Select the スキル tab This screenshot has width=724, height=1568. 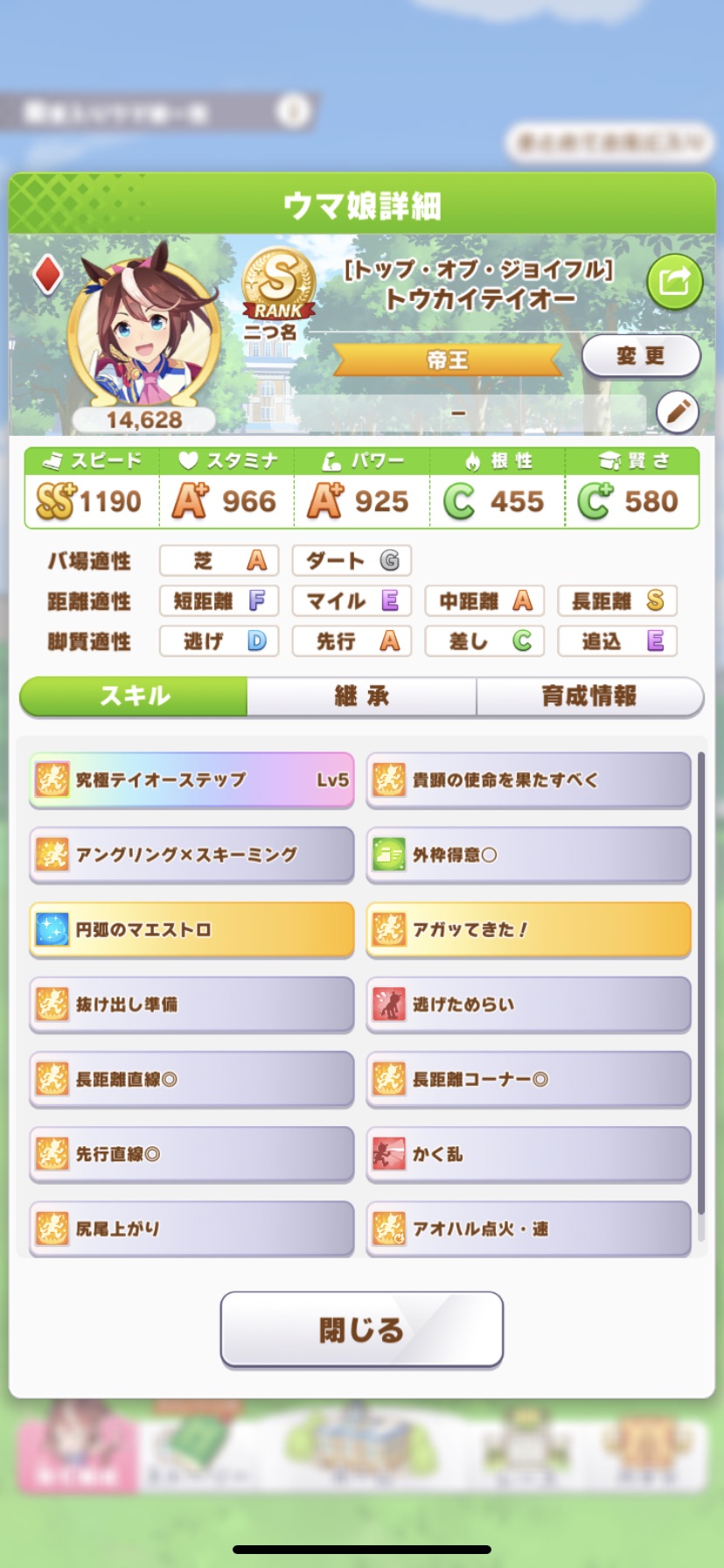135,696
